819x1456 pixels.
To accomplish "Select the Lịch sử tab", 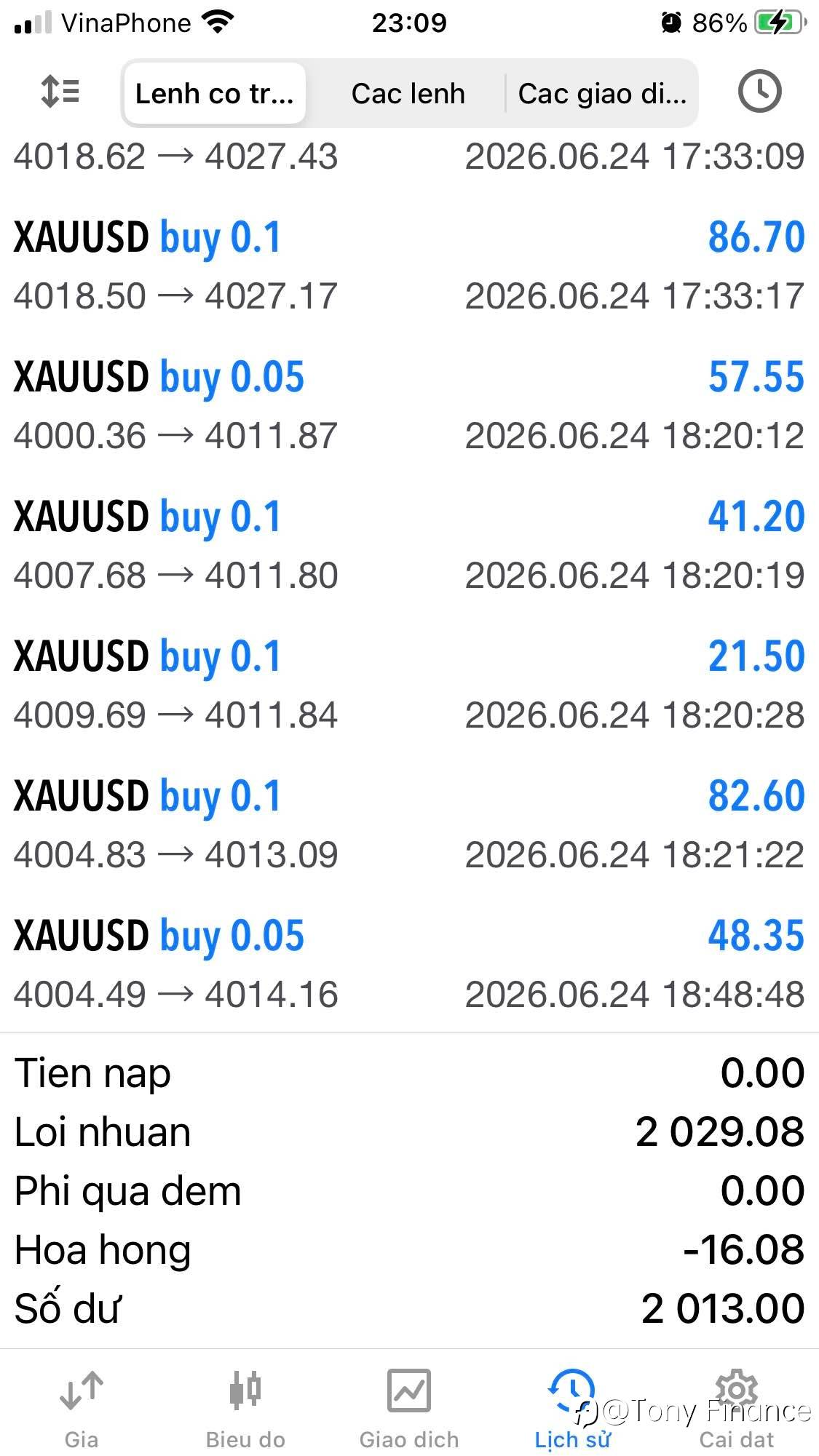I will click(x=573, y=1409).
